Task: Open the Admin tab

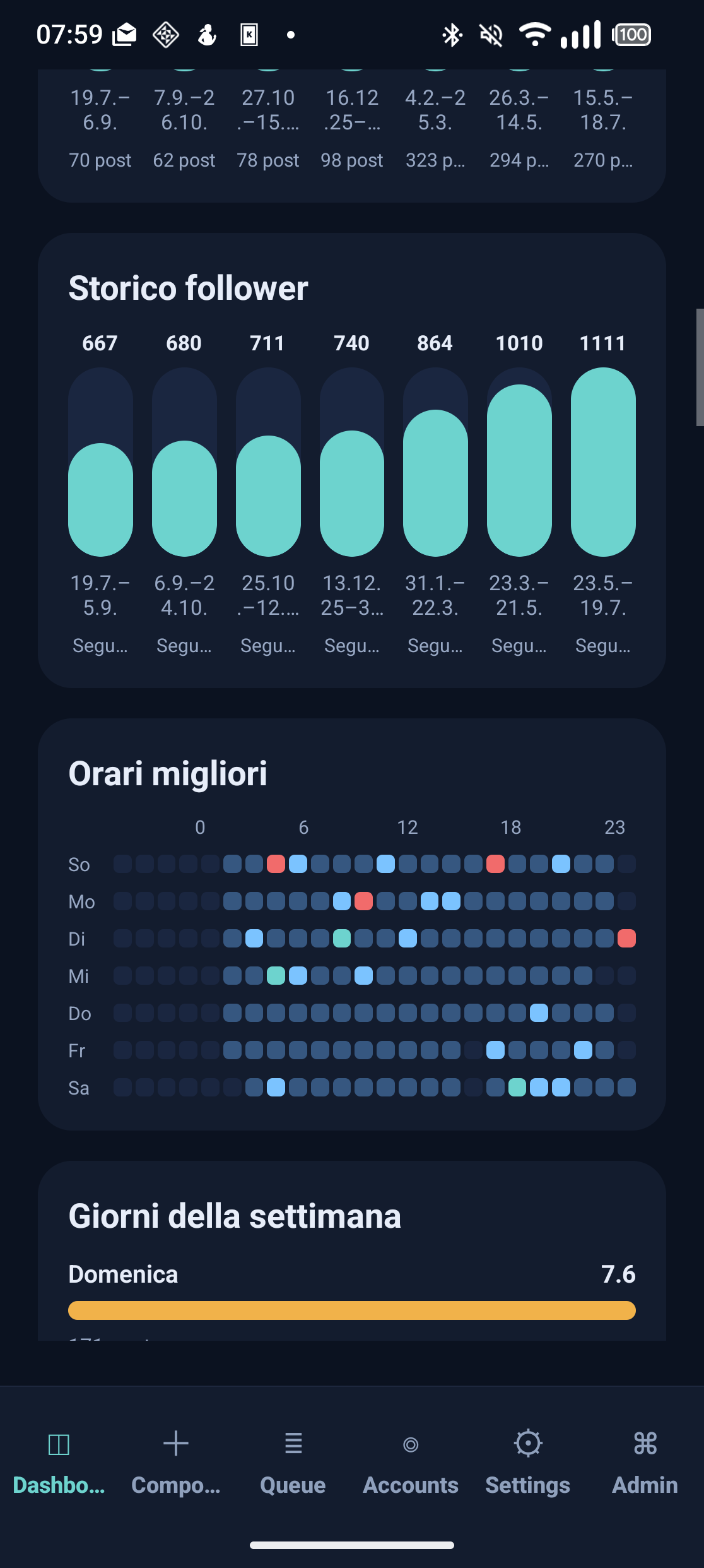Action: [x=645, y=1463]
